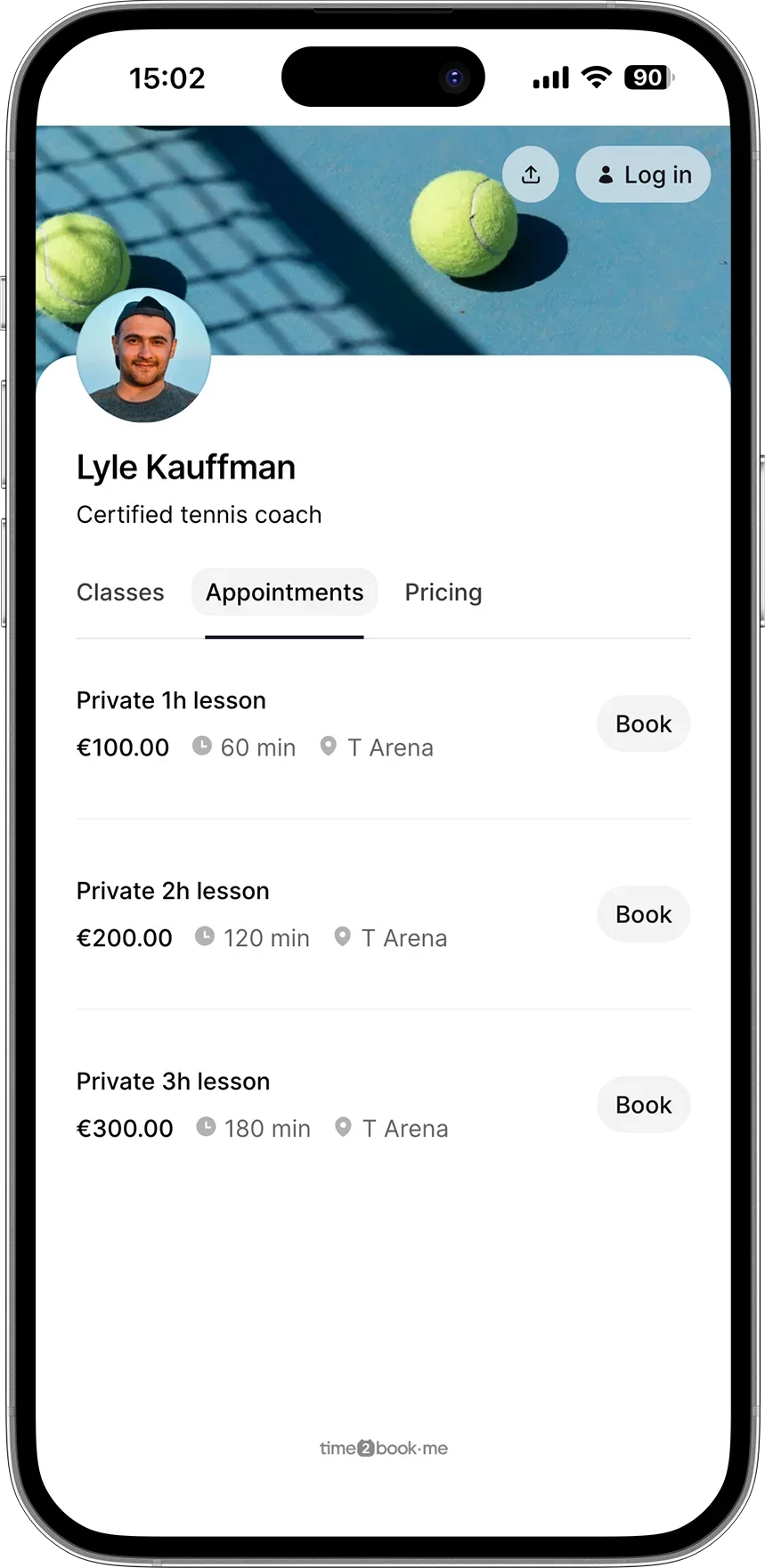Open the Log in screen
765x1568 pixels.
pos(643,175)
